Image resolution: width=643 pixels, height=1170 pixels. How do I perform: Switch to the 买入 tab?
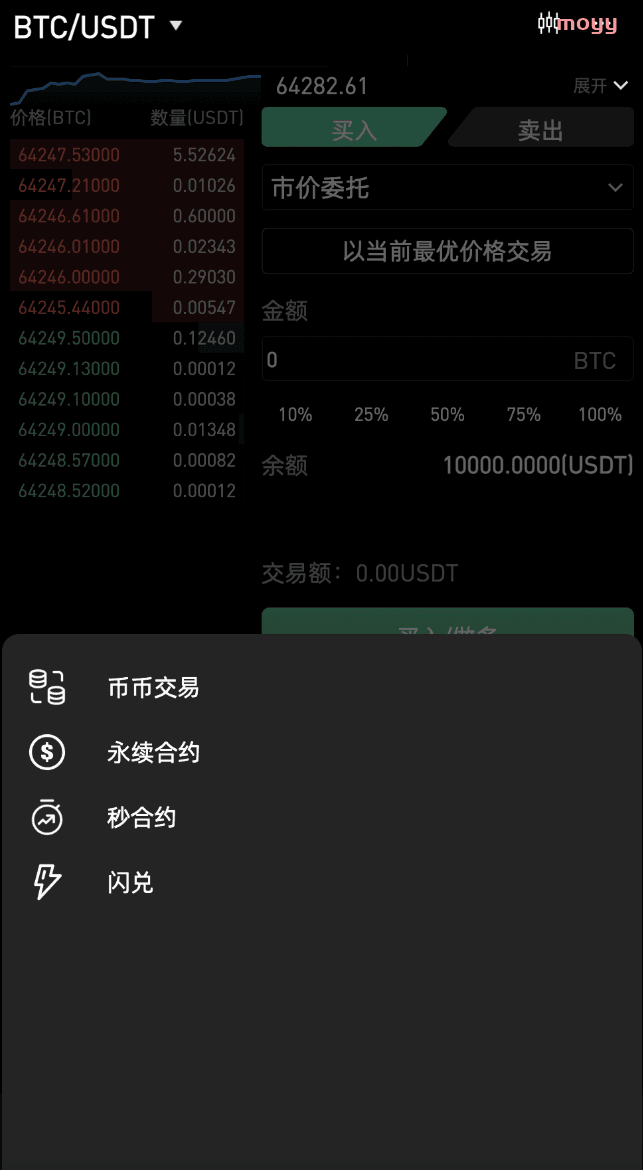pyautogui.click(x=354, y=130)
